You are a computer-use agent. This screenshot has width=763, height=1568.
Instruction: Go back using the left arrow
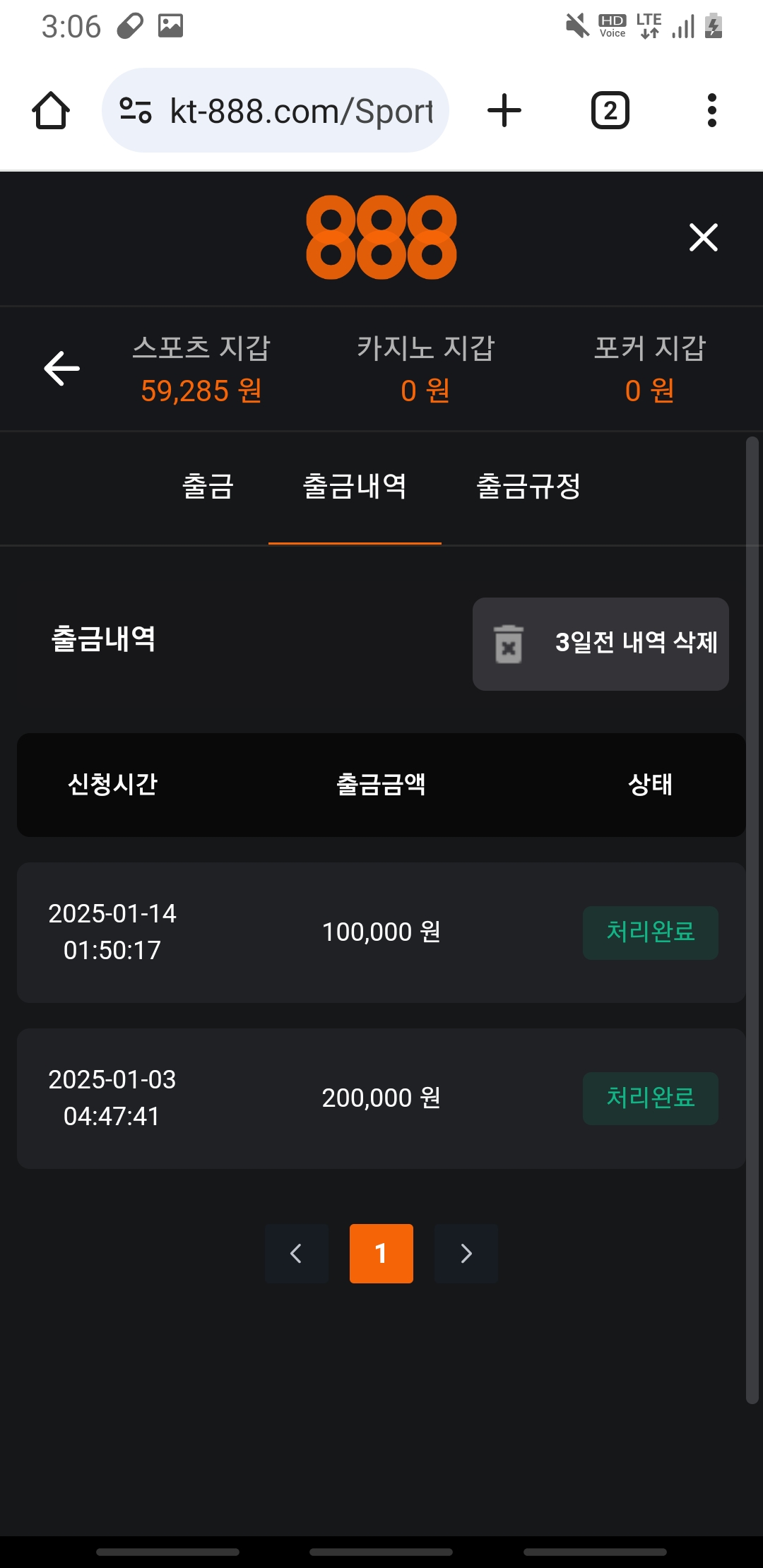click(x=62, y=369)
